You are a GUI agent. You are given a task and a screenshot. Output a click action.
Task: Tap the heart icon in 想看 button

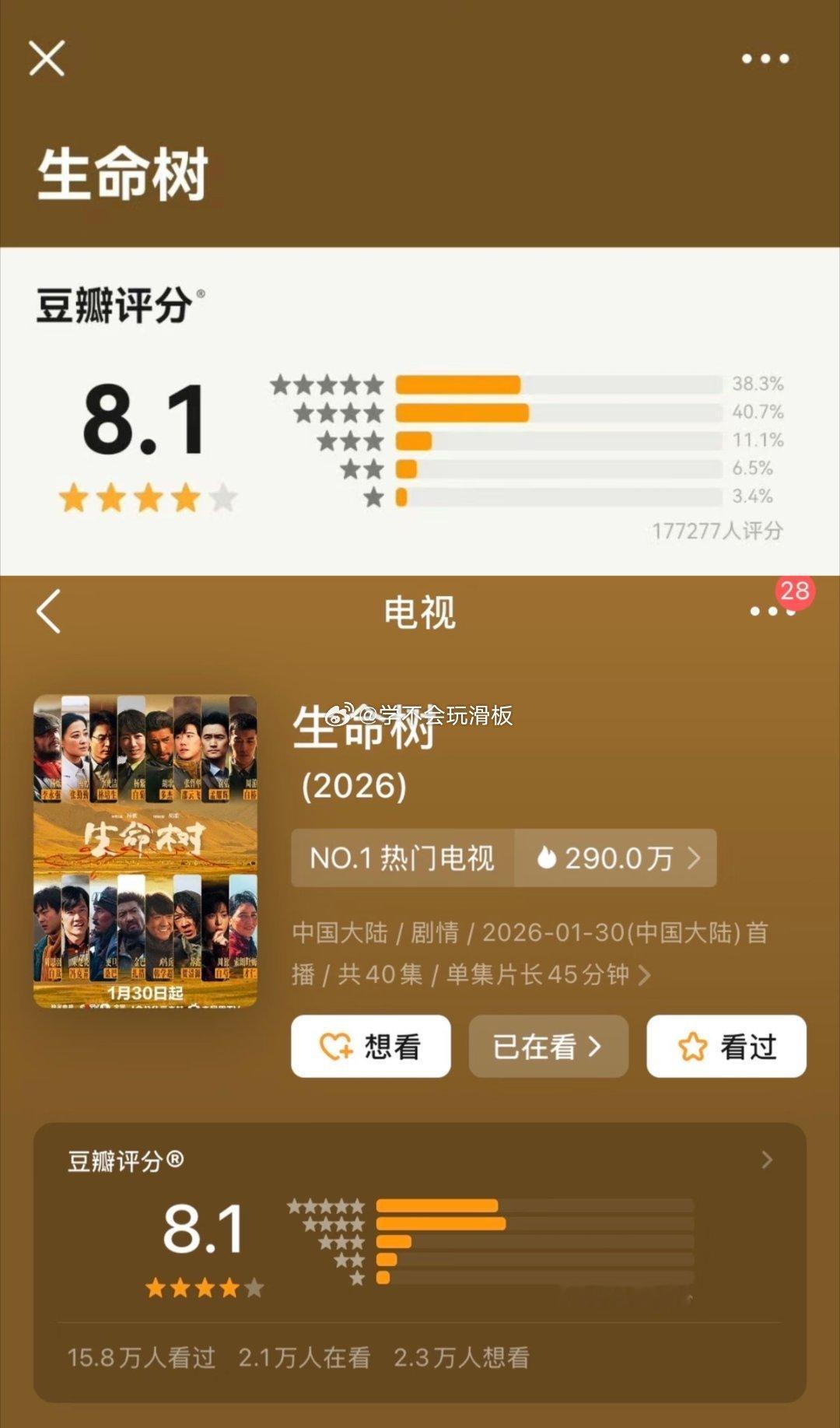point(336,1047)
